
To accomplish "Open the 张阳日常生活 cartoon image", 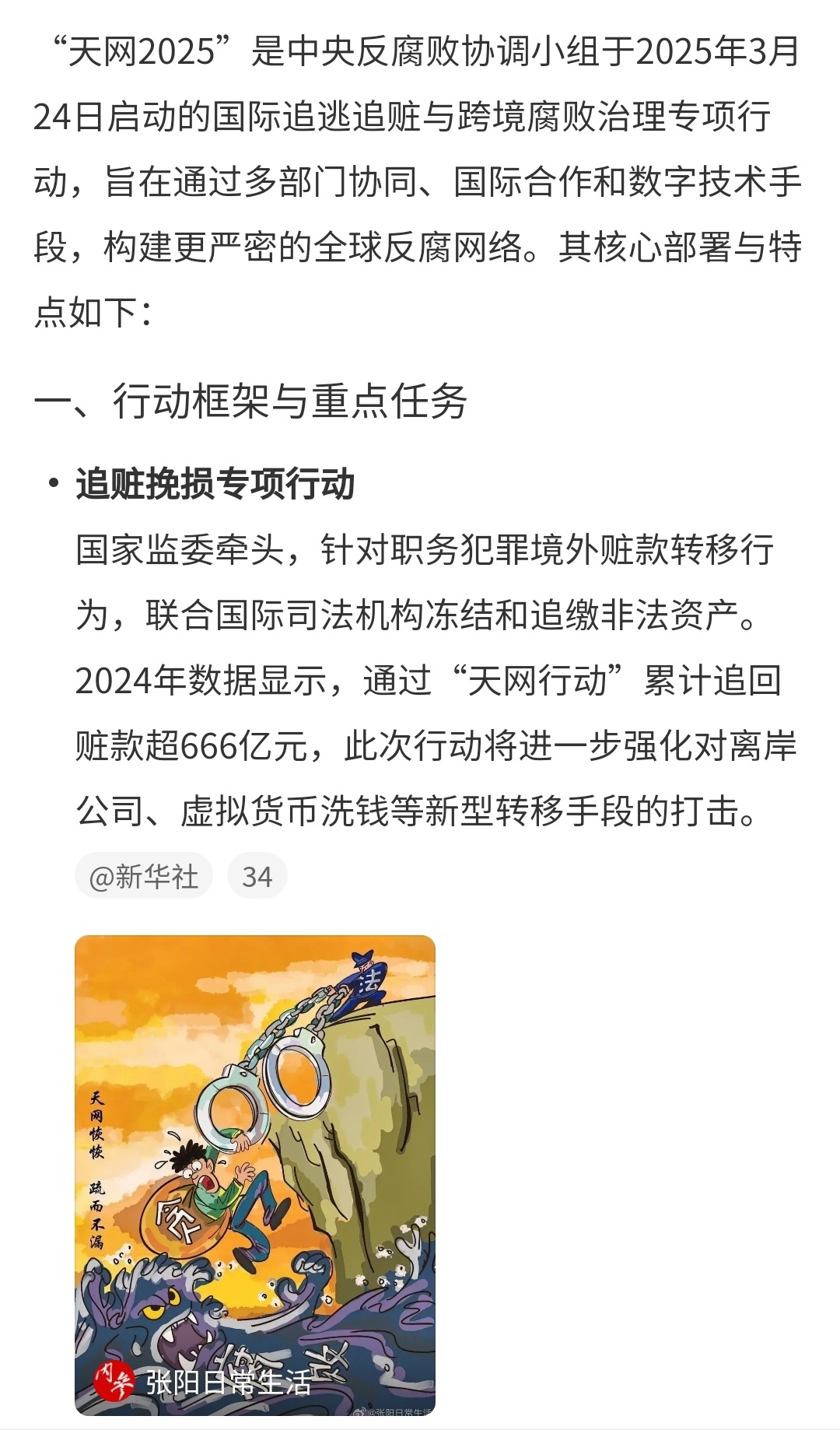I will [x=255, y=1175].
